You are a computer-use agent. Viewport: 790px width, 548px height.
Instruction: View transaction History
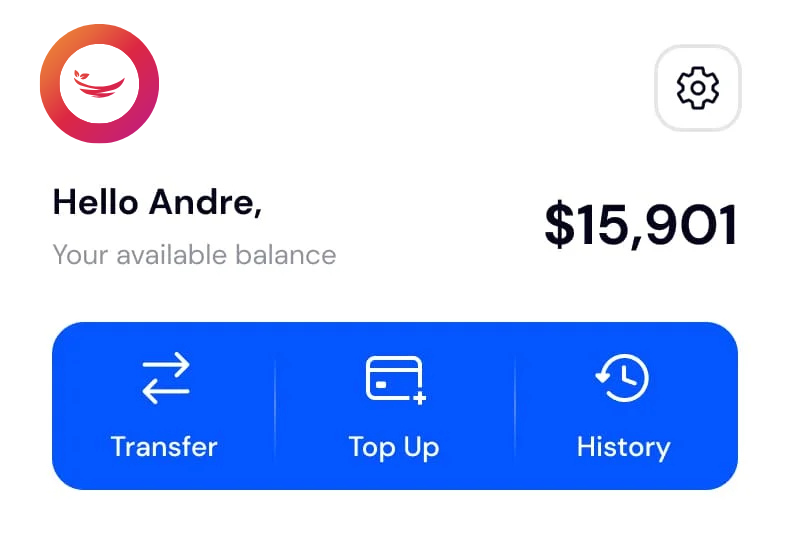(x=623, y=407)
